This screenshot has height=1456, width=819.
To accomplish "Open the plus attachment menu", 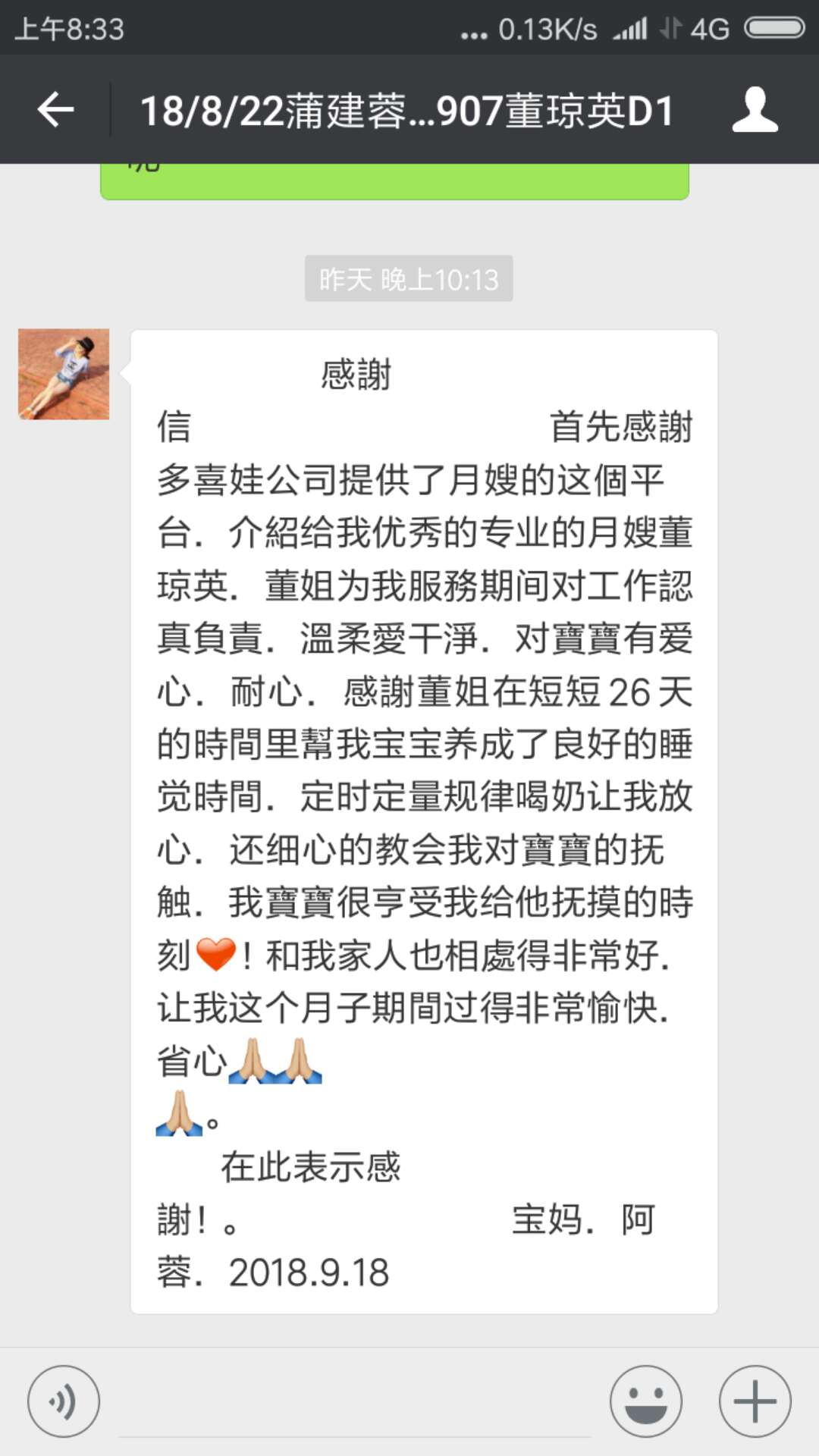I will point(755,1401).
